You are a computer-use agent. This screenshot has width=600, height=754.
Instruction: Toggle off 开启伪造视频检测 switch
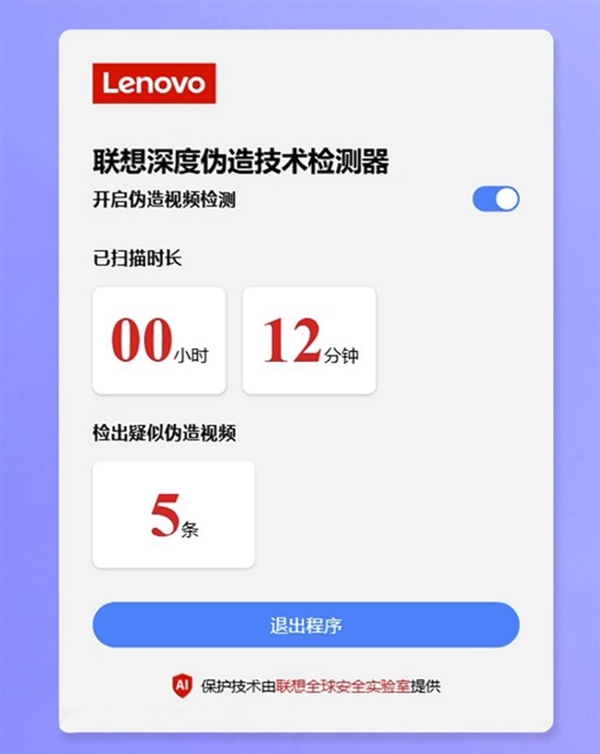(496, 199)
